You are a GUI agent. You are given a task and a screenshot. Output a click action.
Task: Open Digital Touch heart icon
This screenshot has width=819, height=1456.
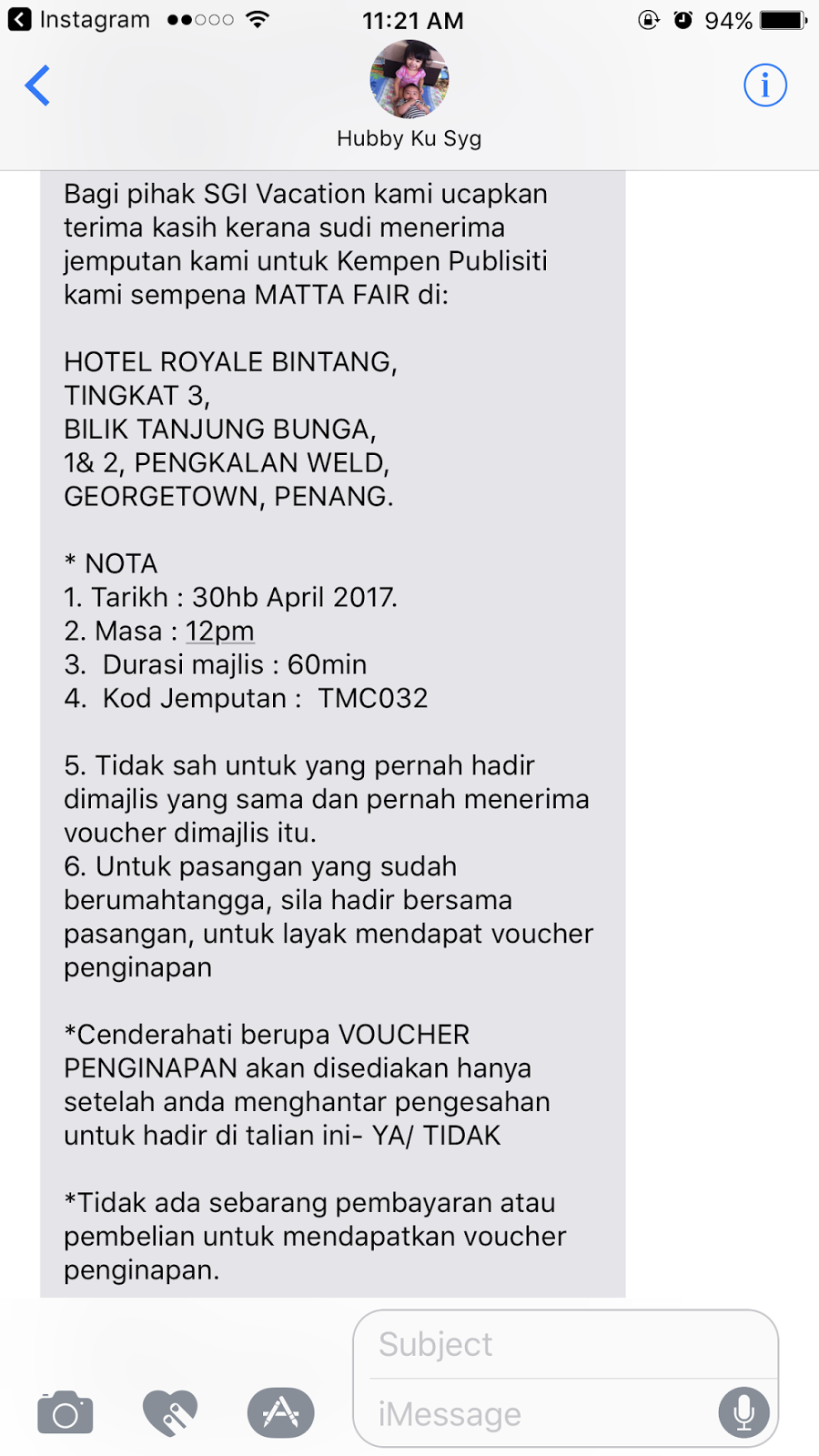click(170, 1413)
